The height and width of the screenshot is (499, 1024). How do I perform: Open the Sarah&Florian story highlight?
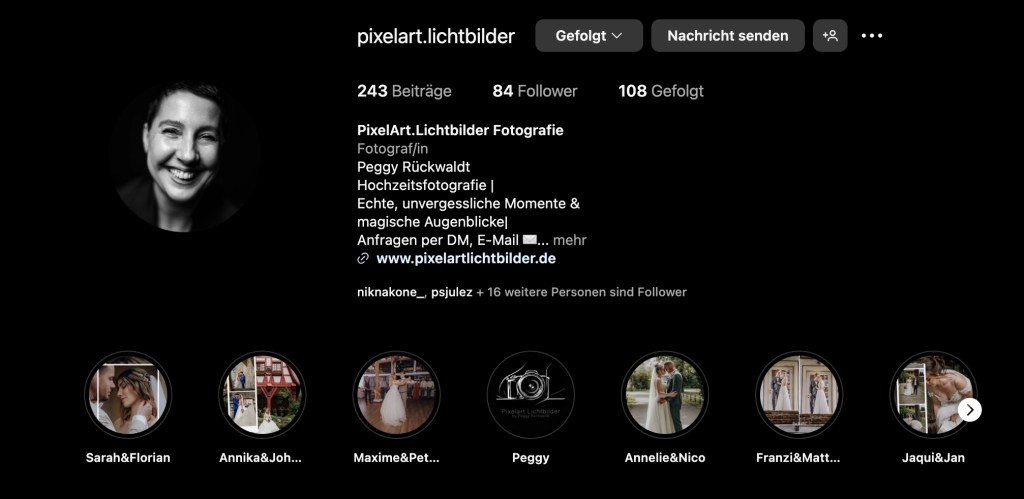click(x=127, y=394)
